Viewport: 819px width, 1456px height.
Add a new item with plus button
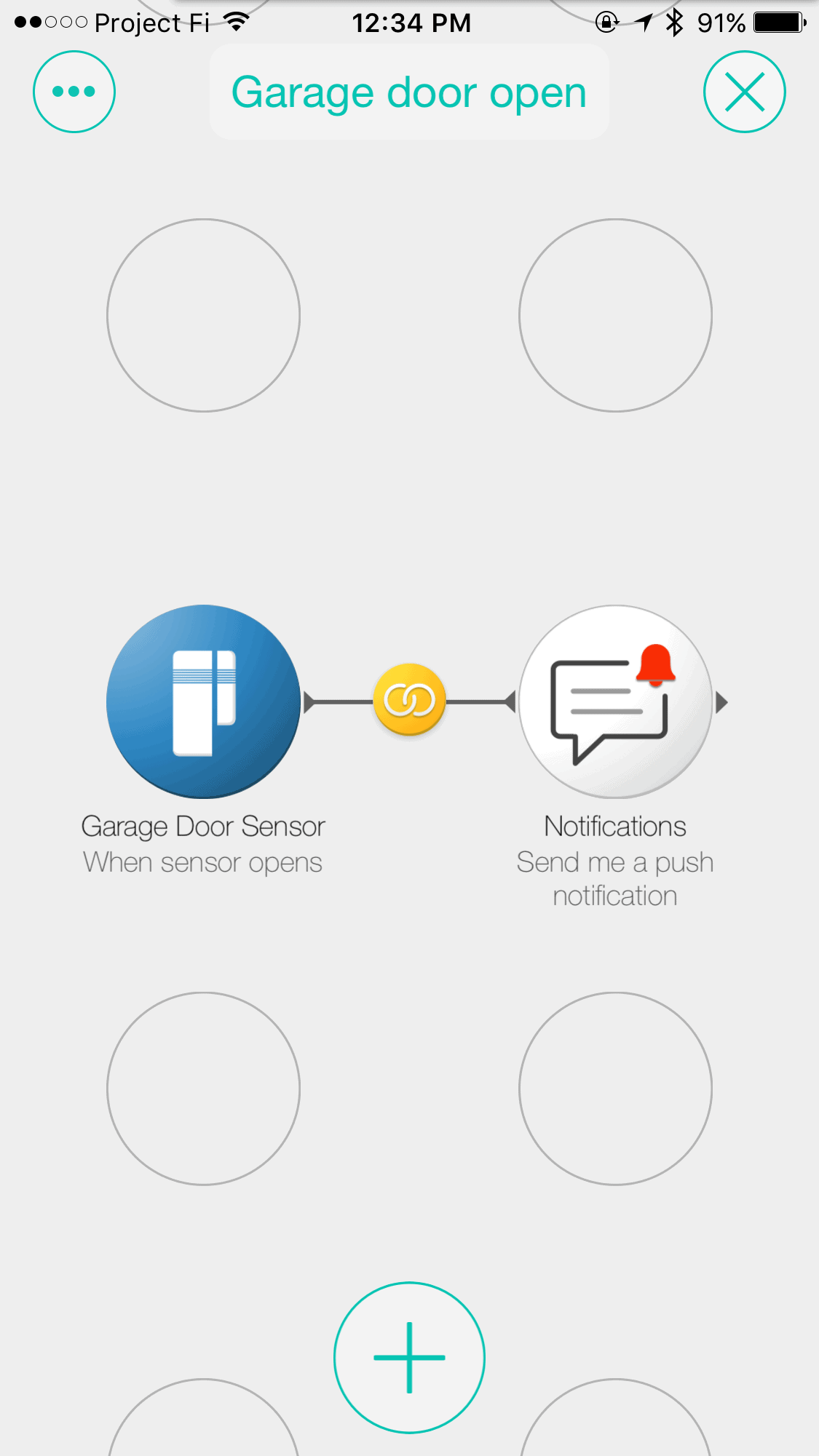point(409,1358)
